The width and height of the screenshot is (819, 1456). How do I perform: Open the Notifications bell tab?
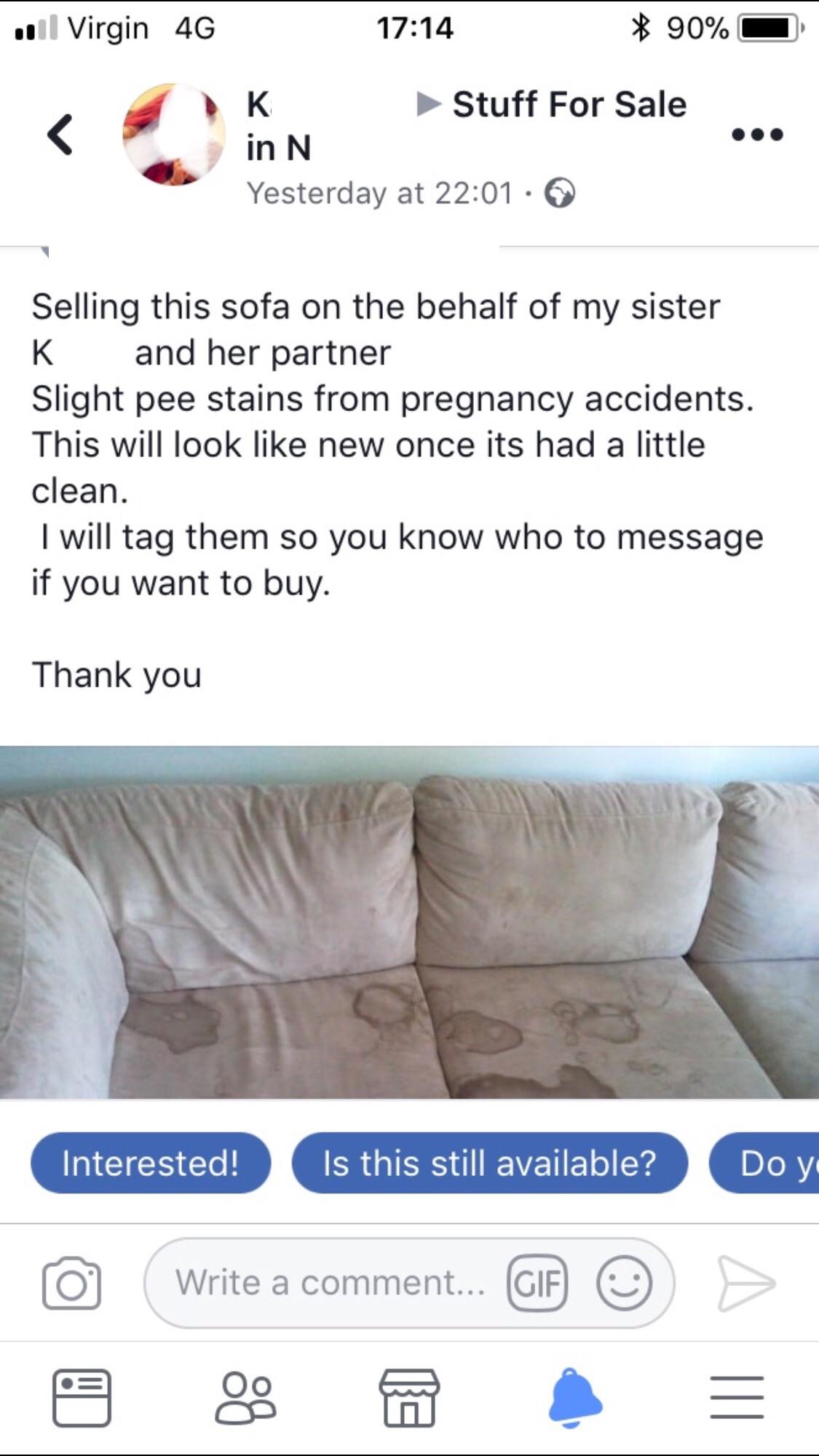[574, 1398]
